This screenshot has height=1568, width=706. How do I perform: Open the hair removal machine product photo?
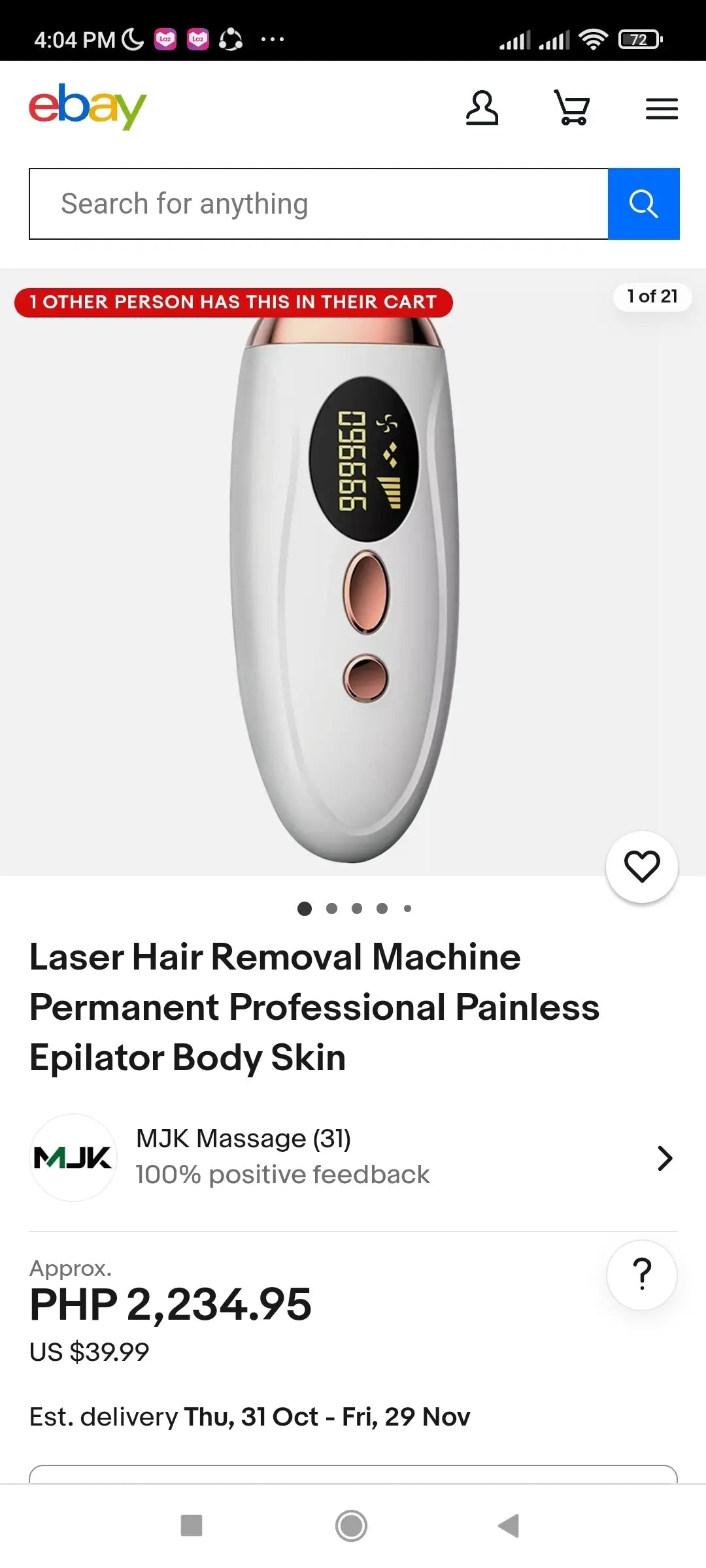click(345, 588)
